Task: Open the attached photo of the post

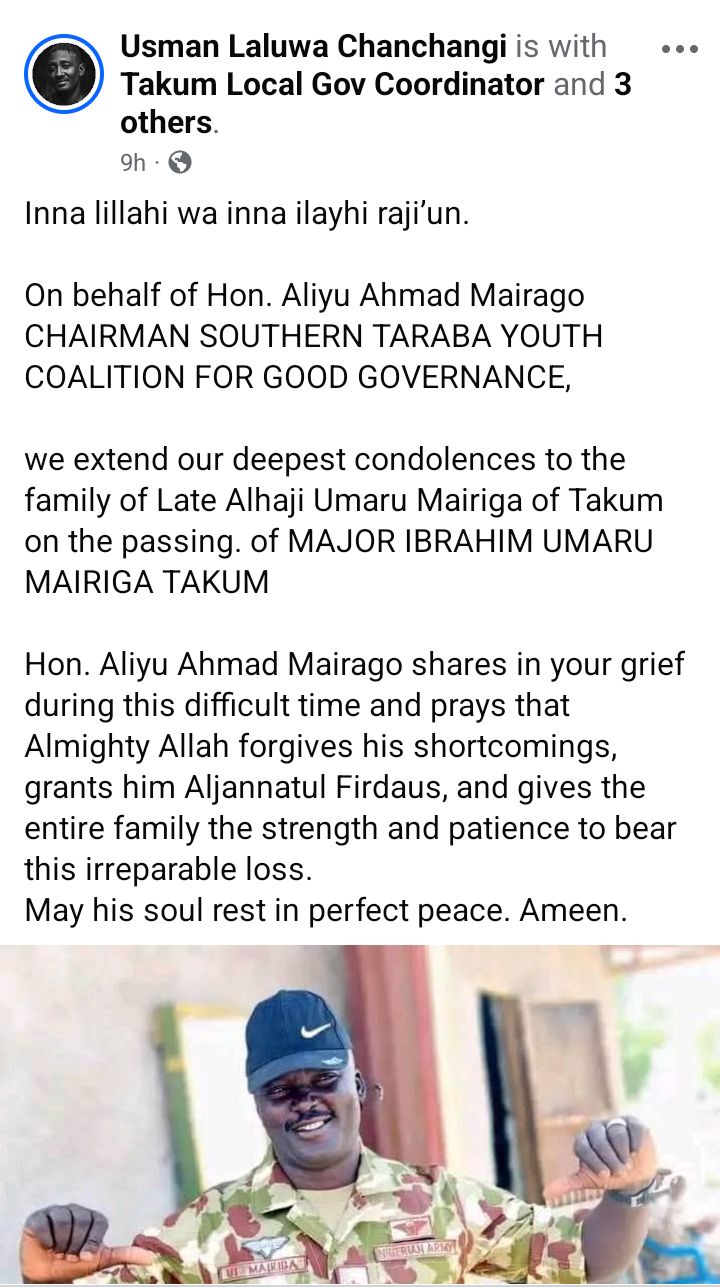Action: point(360,1115)
